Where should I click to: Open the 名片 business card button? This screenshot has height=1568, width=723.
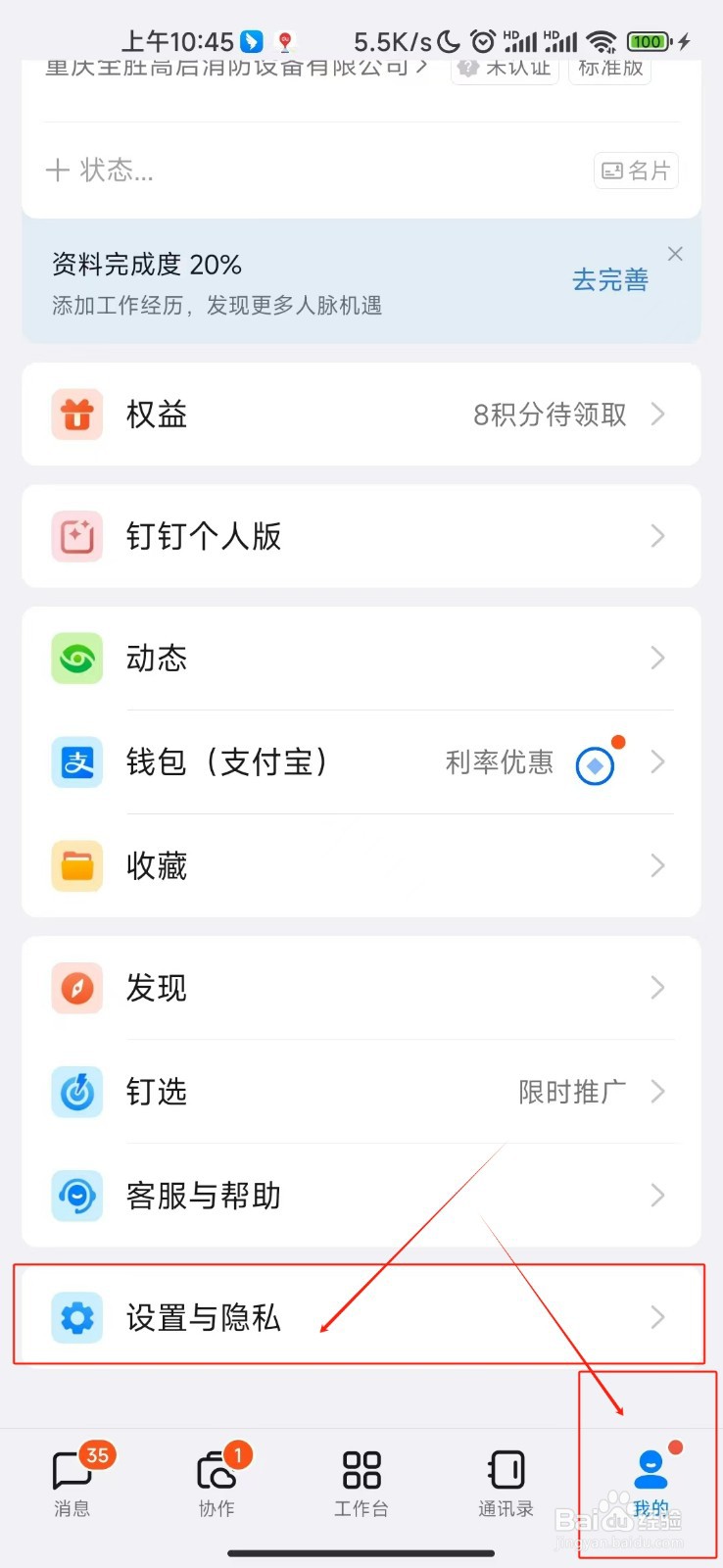click(635, 171)
